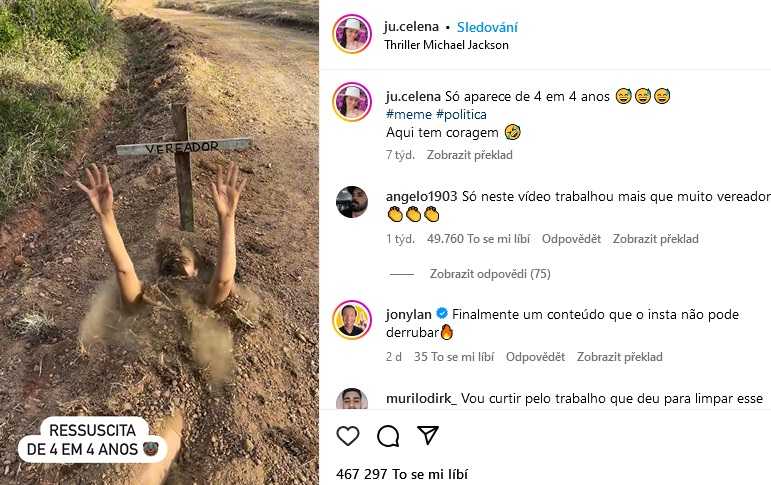Reply to angelo1903's comment

(x=571, y=239)
